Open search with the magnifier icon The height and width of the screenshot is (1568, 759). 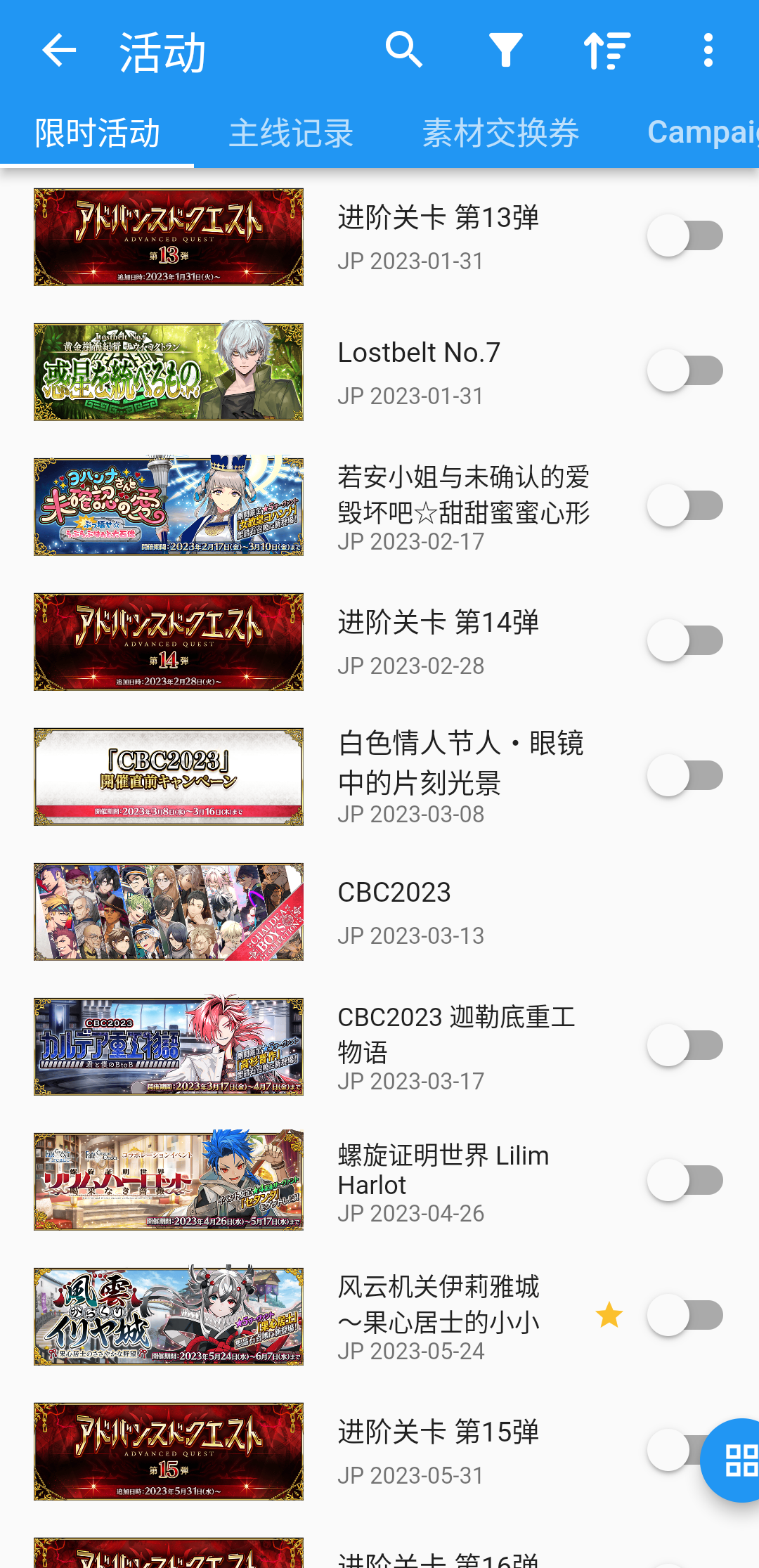(404, 50)
